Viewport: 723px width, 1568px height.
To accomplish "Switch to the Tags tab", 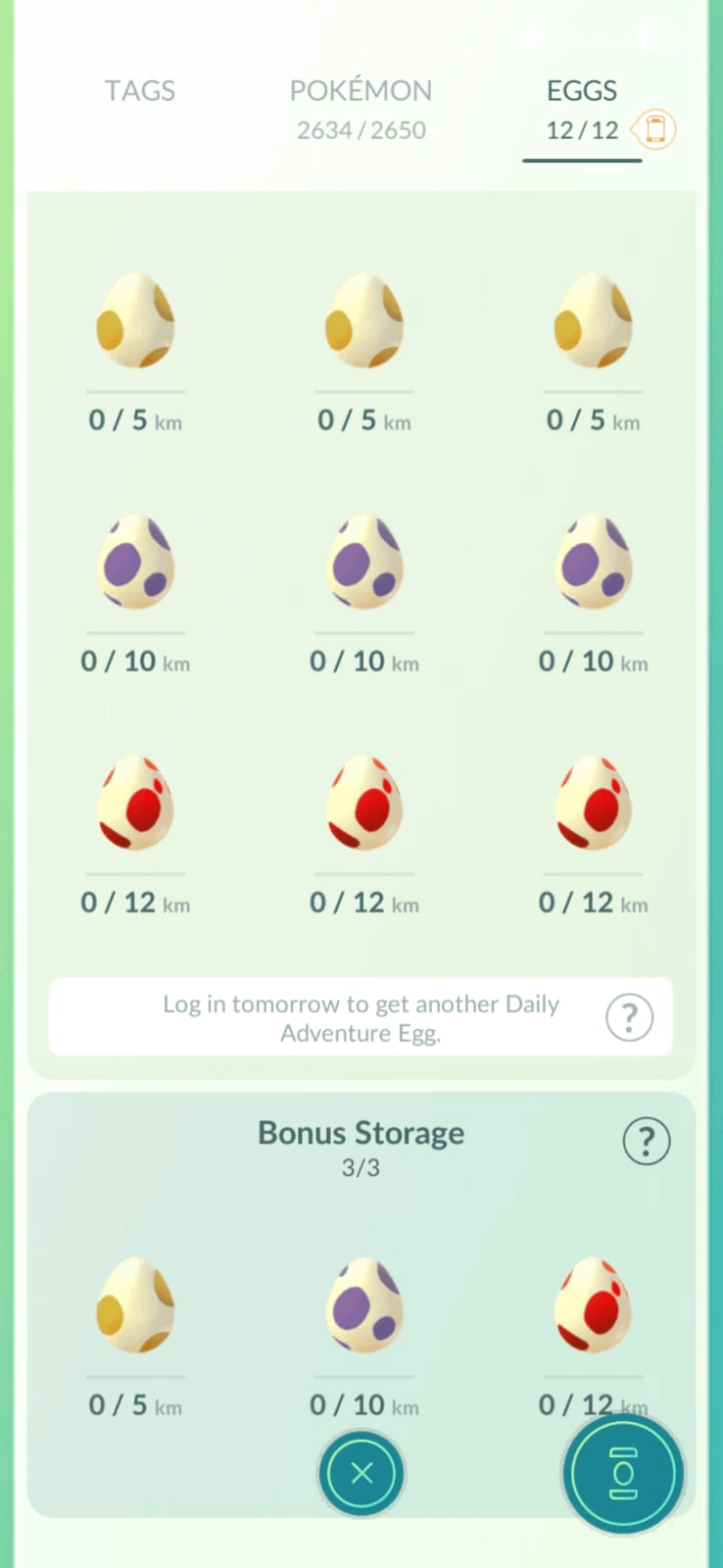I will (x=140, y=91).
